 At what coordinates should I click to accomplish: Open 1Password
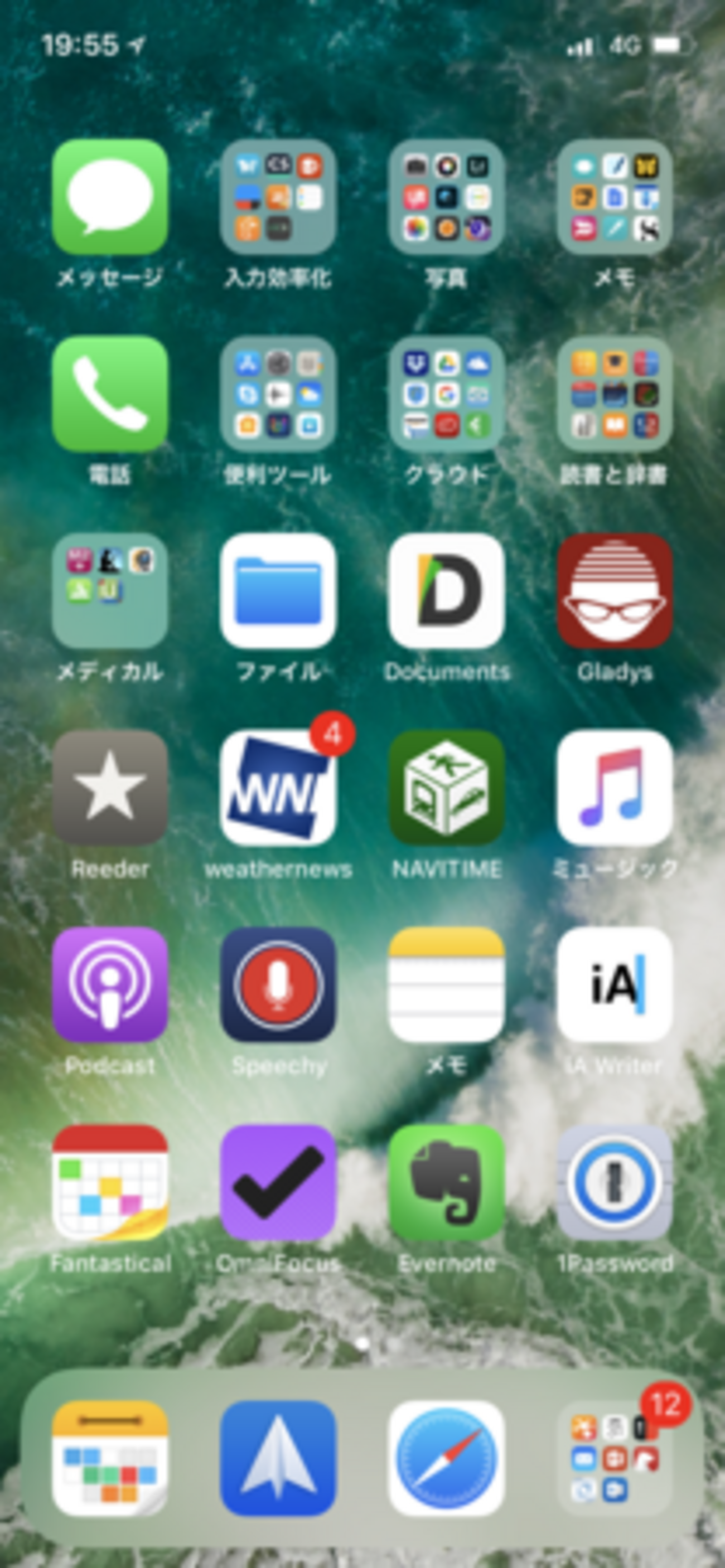pos(614,1182)
